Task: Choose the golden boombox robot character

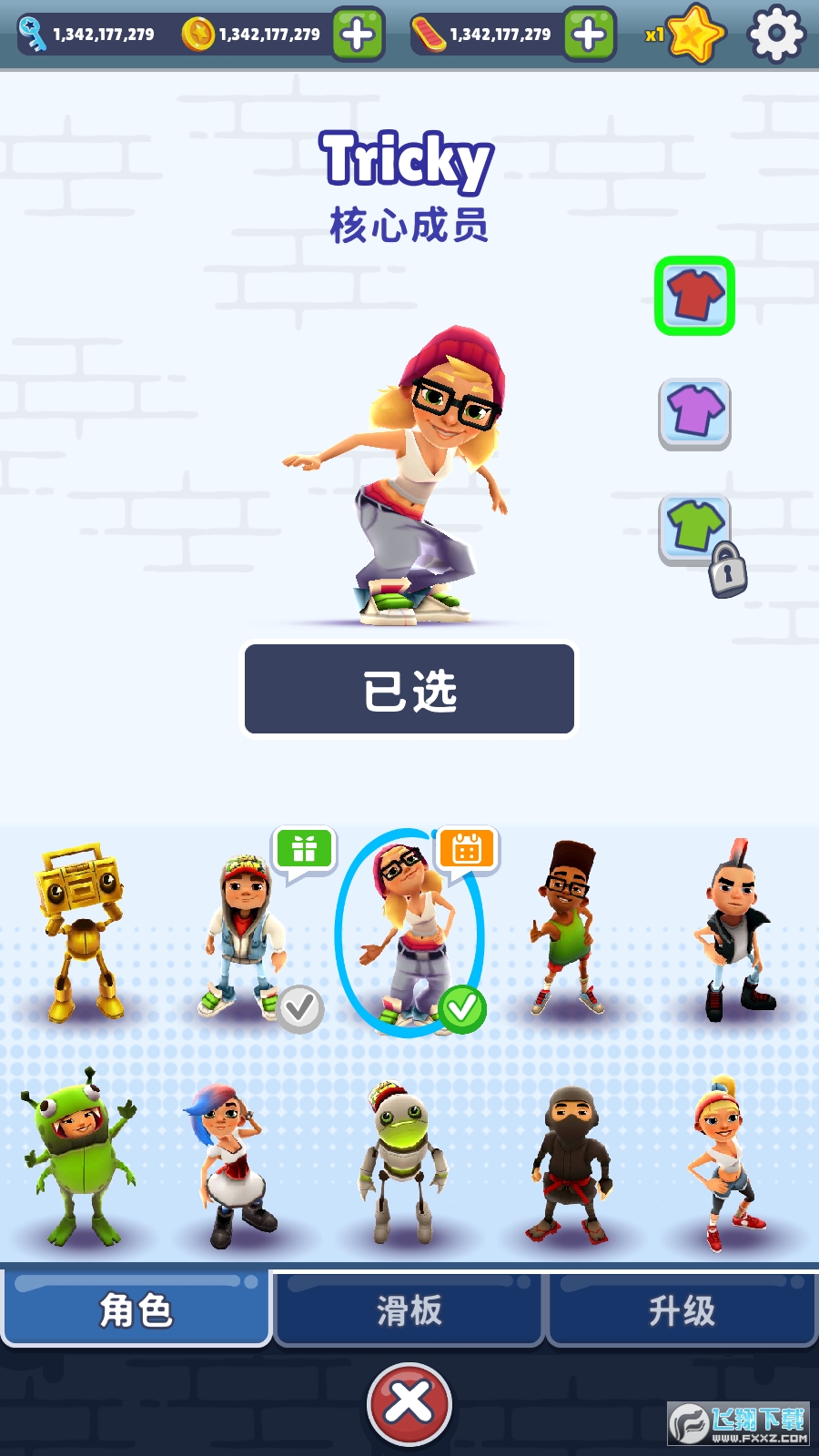Action: click(80, 933)
